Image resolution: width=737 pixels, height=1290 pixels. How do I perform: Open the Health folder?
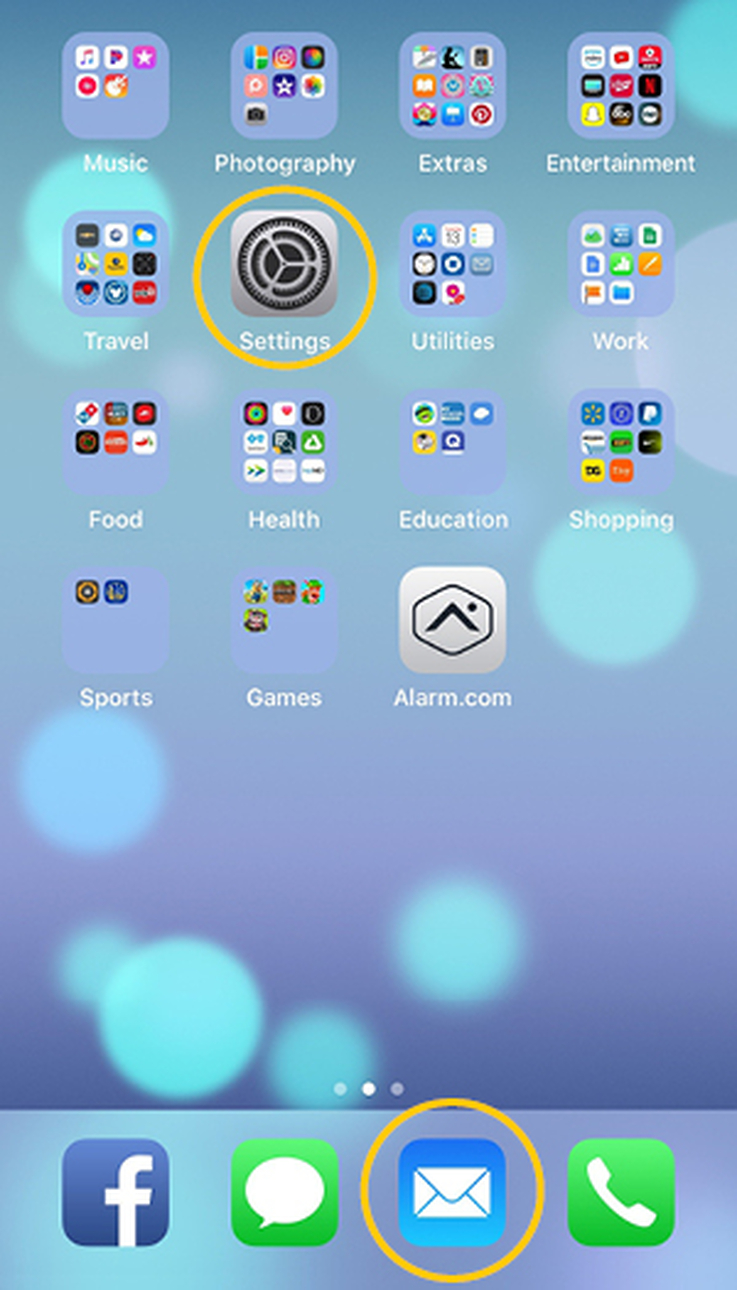tap(284, 442)
